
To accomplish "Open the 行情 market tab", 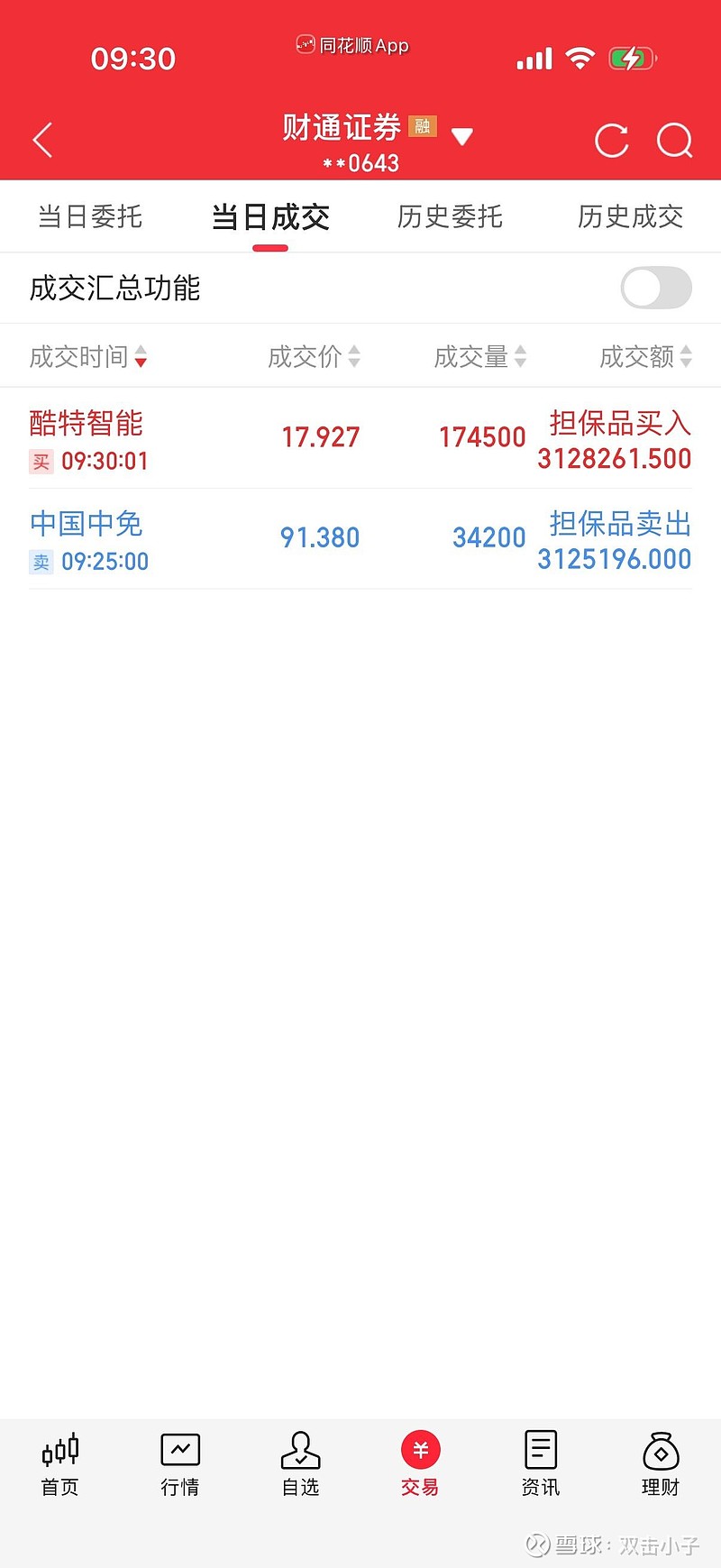I will tap(180, 1464).
